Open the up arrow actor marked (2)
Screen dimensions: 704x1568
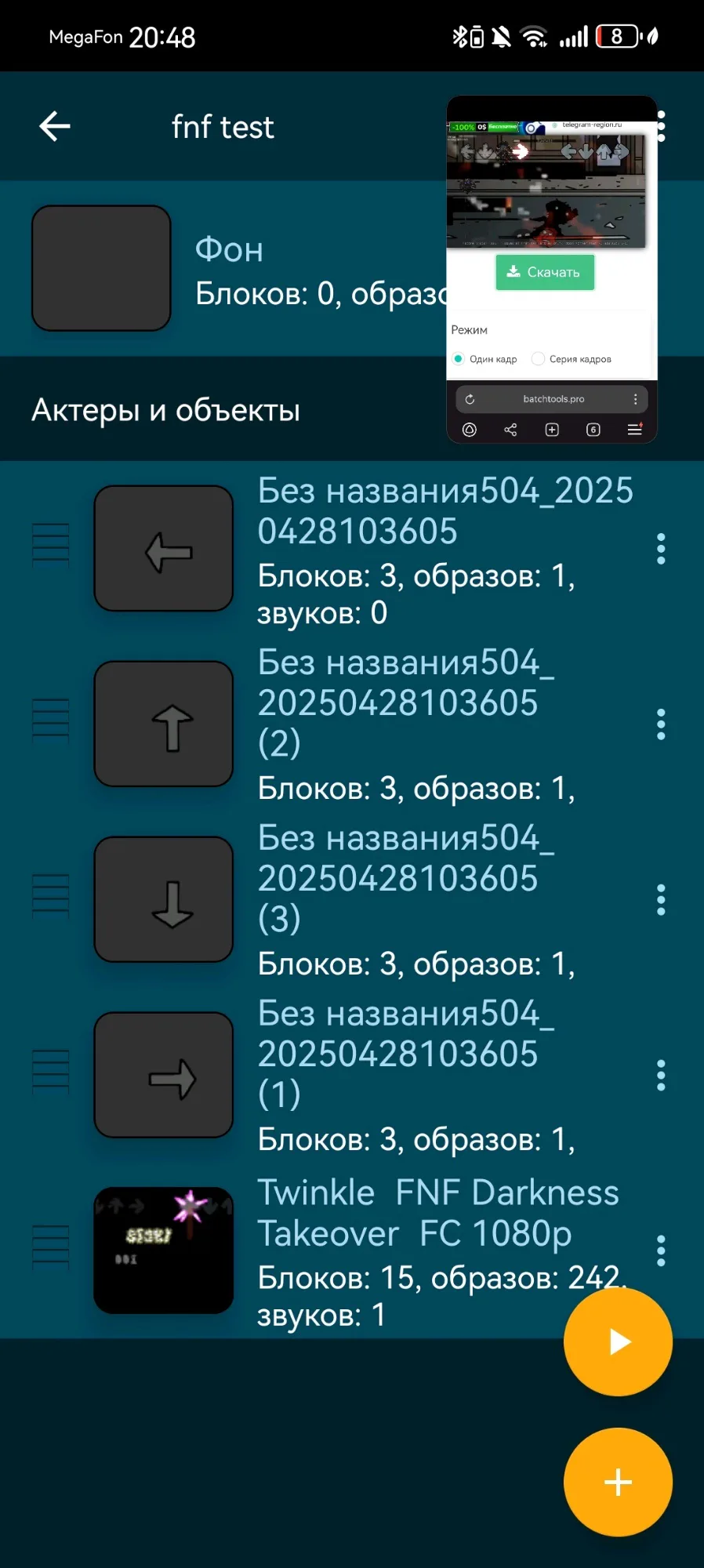(x=392, y=724)
